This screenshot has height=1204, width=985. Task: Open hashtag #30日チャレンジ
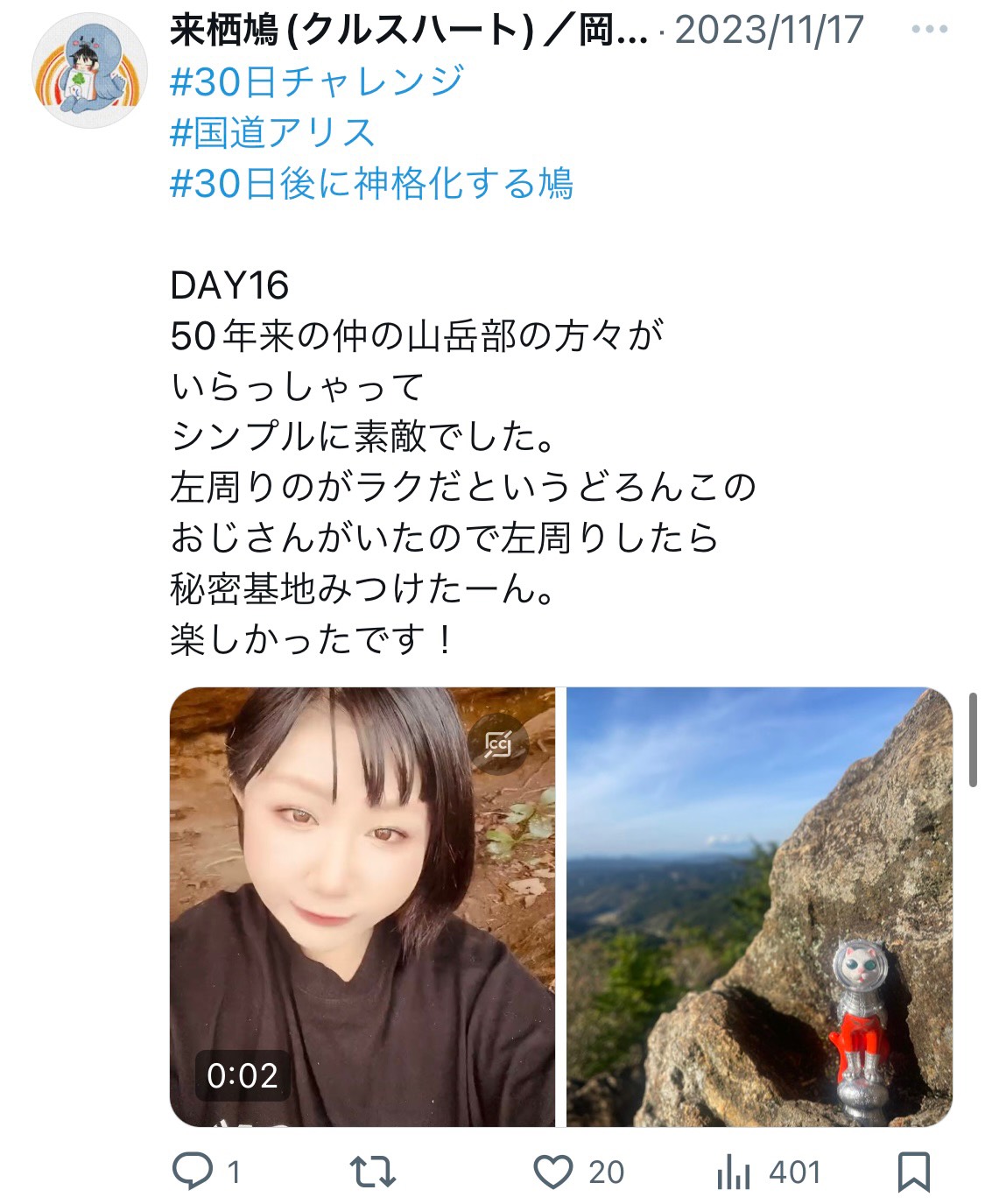pyautogui.click(x=316, y=81)
